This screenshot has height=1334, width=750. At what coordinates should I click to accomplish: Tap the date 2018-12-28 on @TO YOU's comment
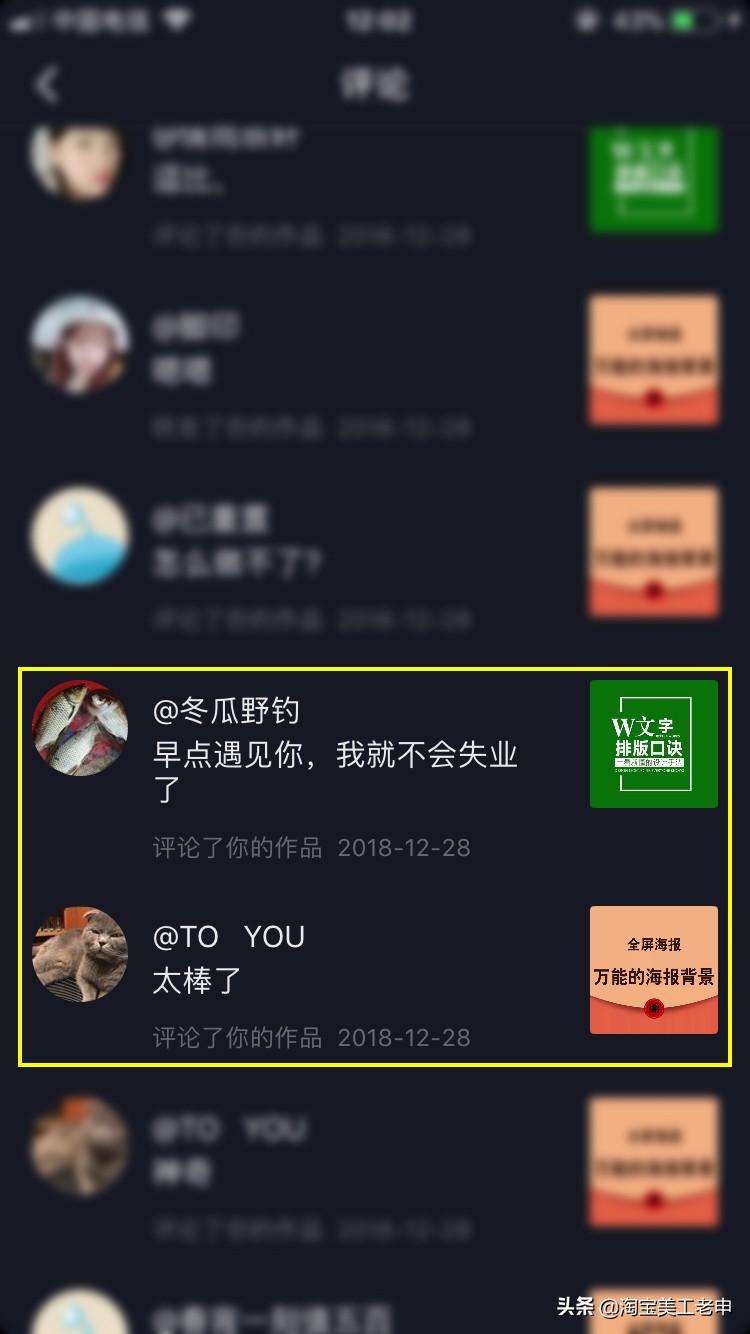click(403, 1038)
